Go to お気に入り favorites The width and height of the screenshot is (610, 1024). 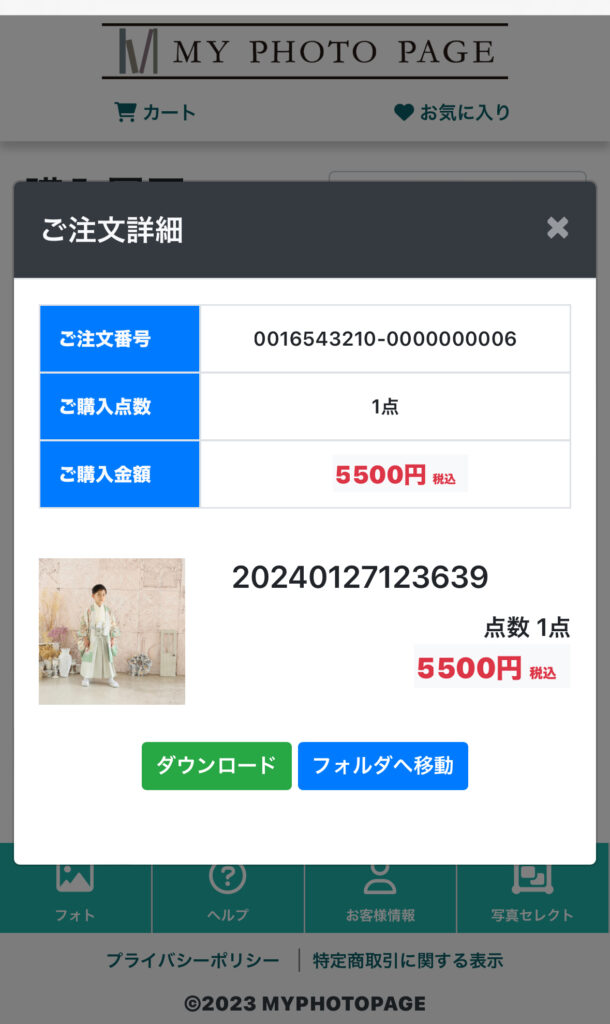pos(452,112)
